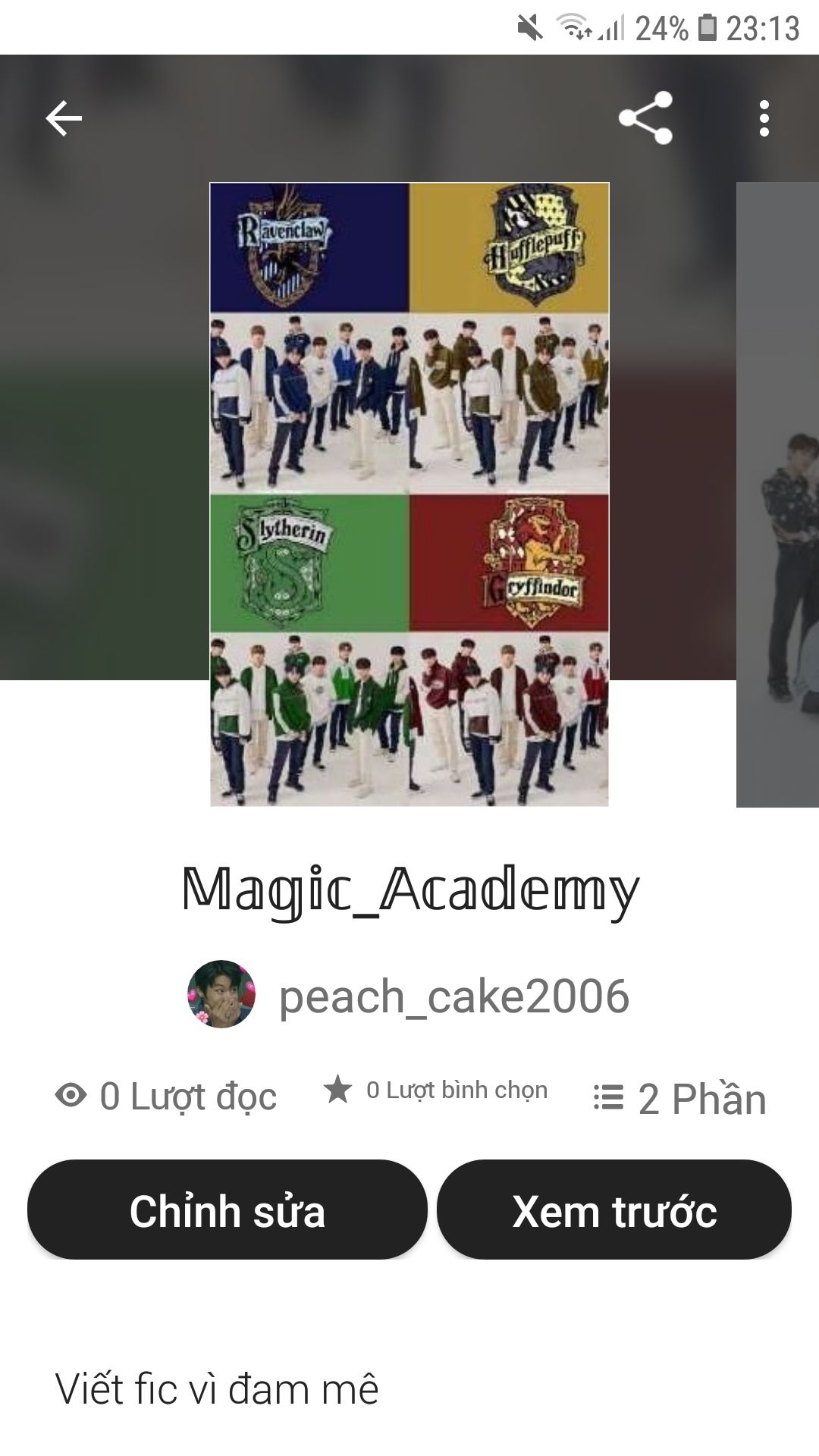View the 2 Phần chapter list
Image resolution: width=819 pixels, height=1456 pixels.
679,1099
